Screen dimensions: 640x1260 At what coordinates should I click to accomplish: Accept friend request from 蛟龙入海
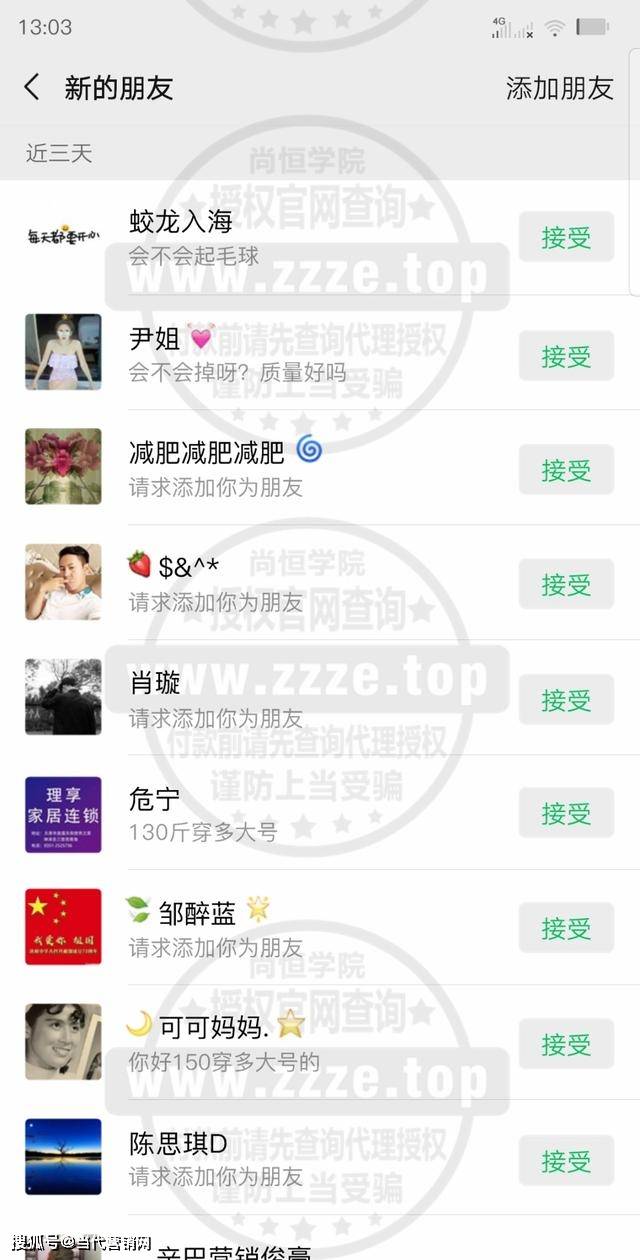[x=566, y=238]
